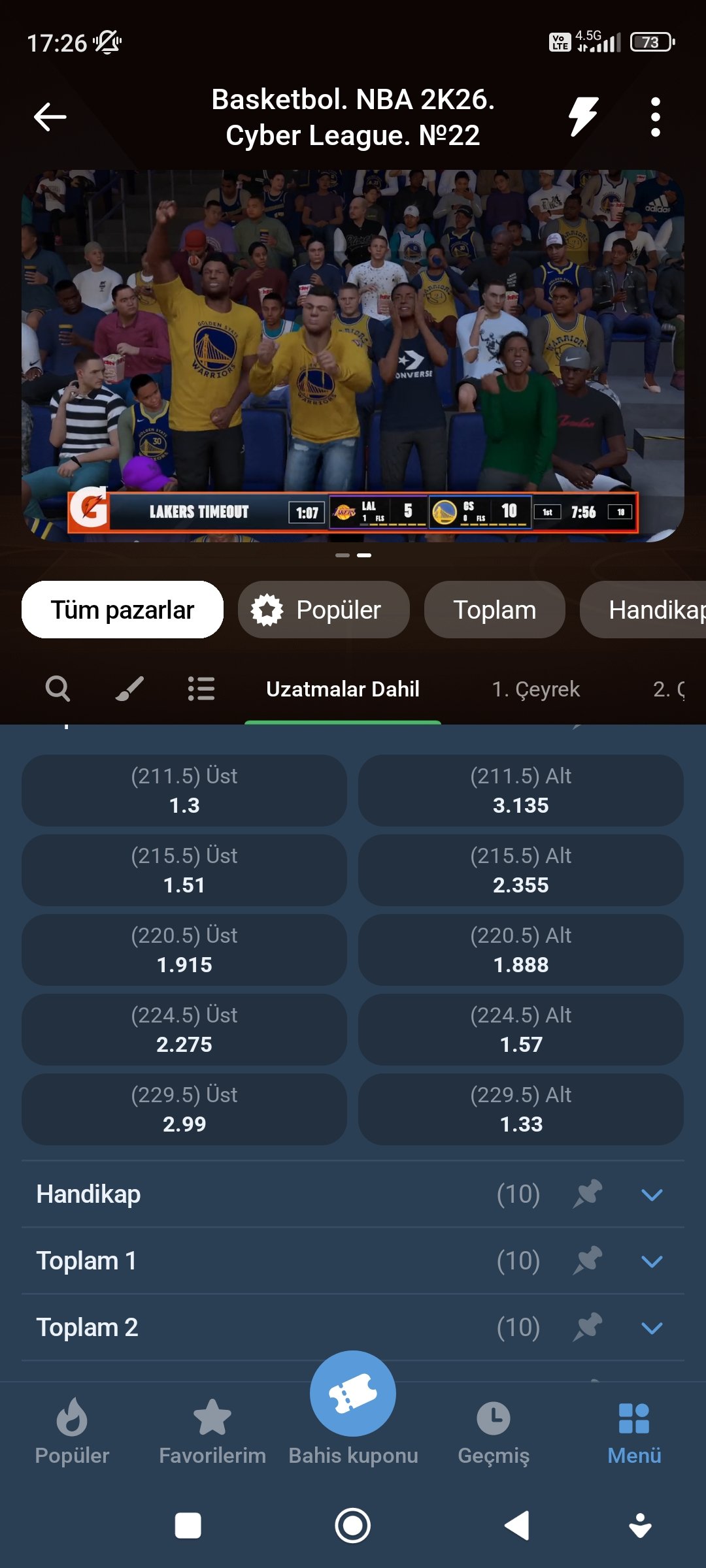Open the brush customization icon

coord(129,689)
